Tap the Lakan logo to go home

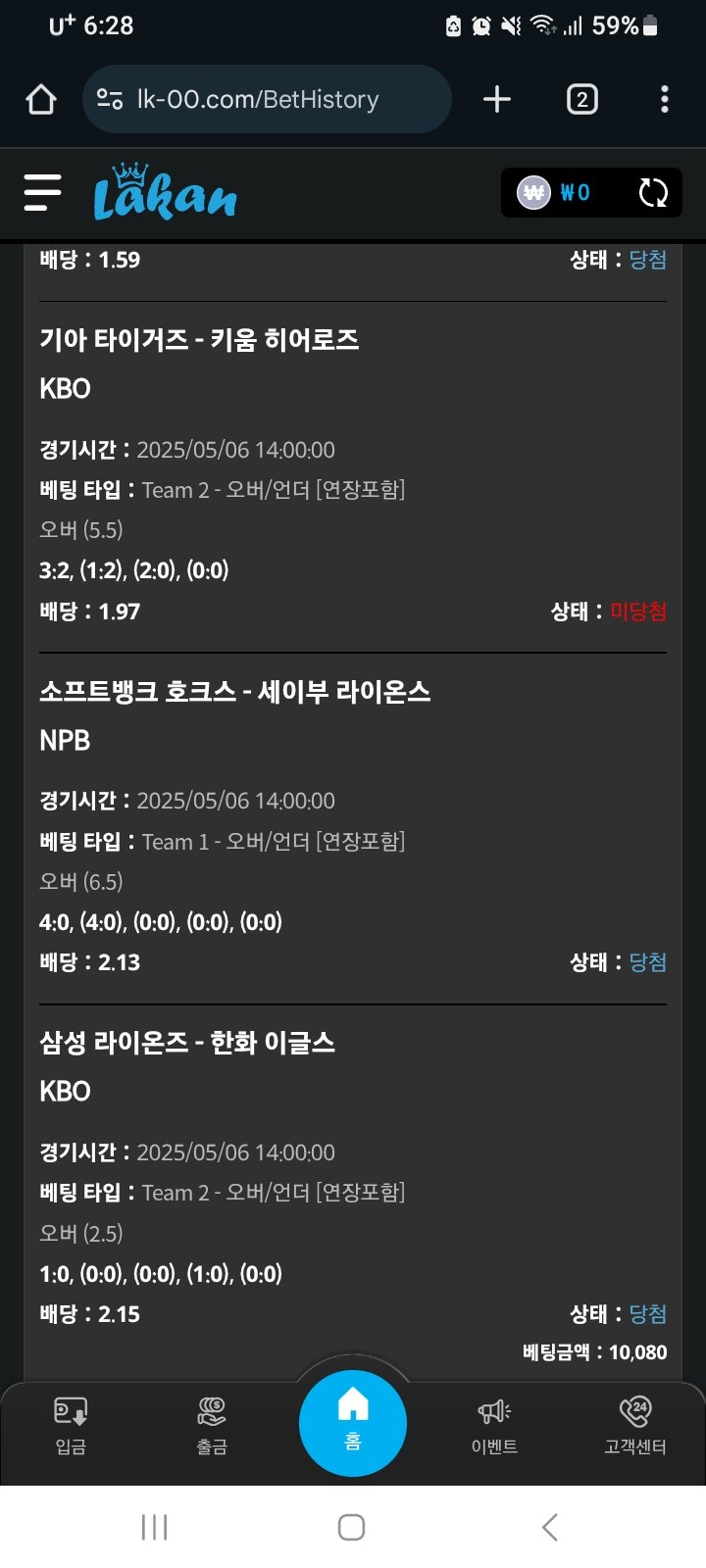165,193
